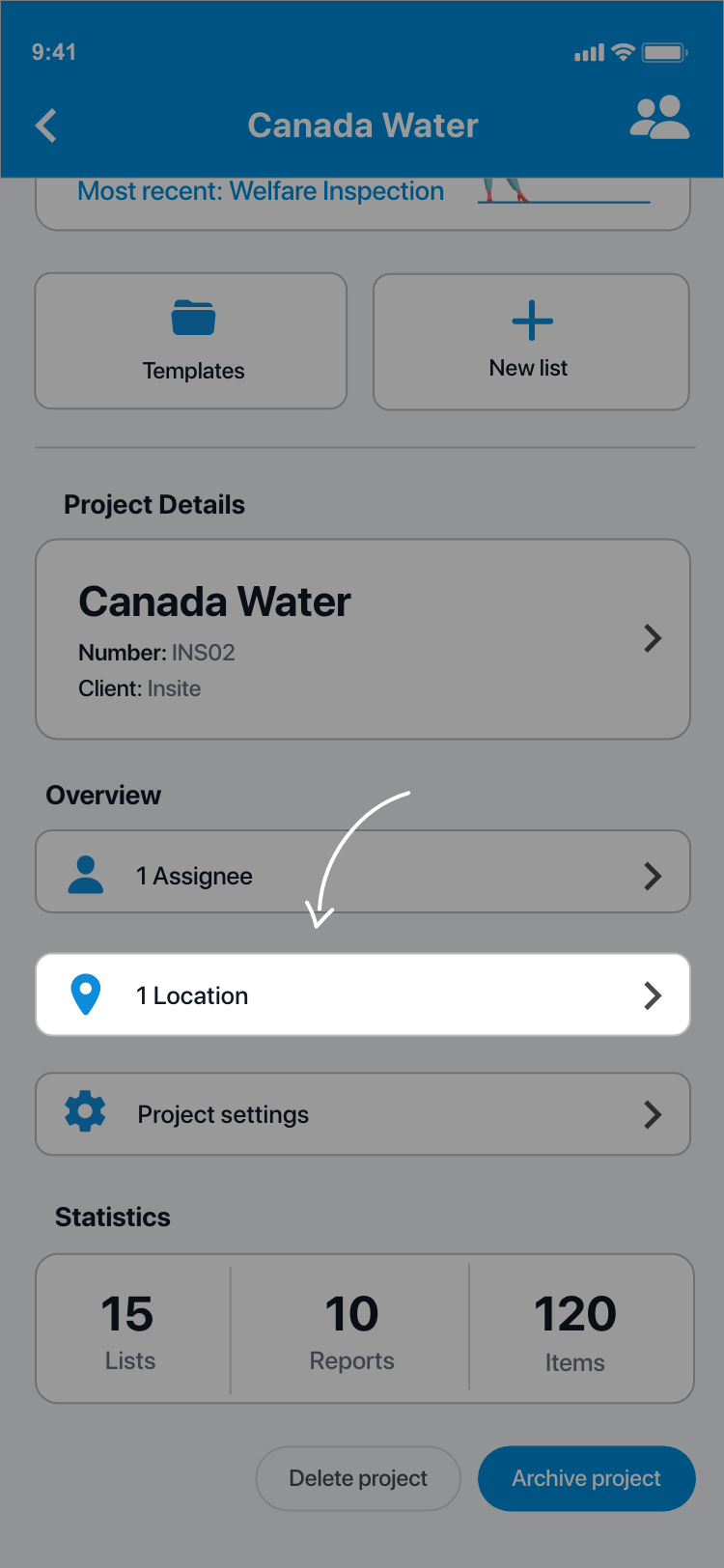
Task: Open the Templates folder
Action: point(191,341)
